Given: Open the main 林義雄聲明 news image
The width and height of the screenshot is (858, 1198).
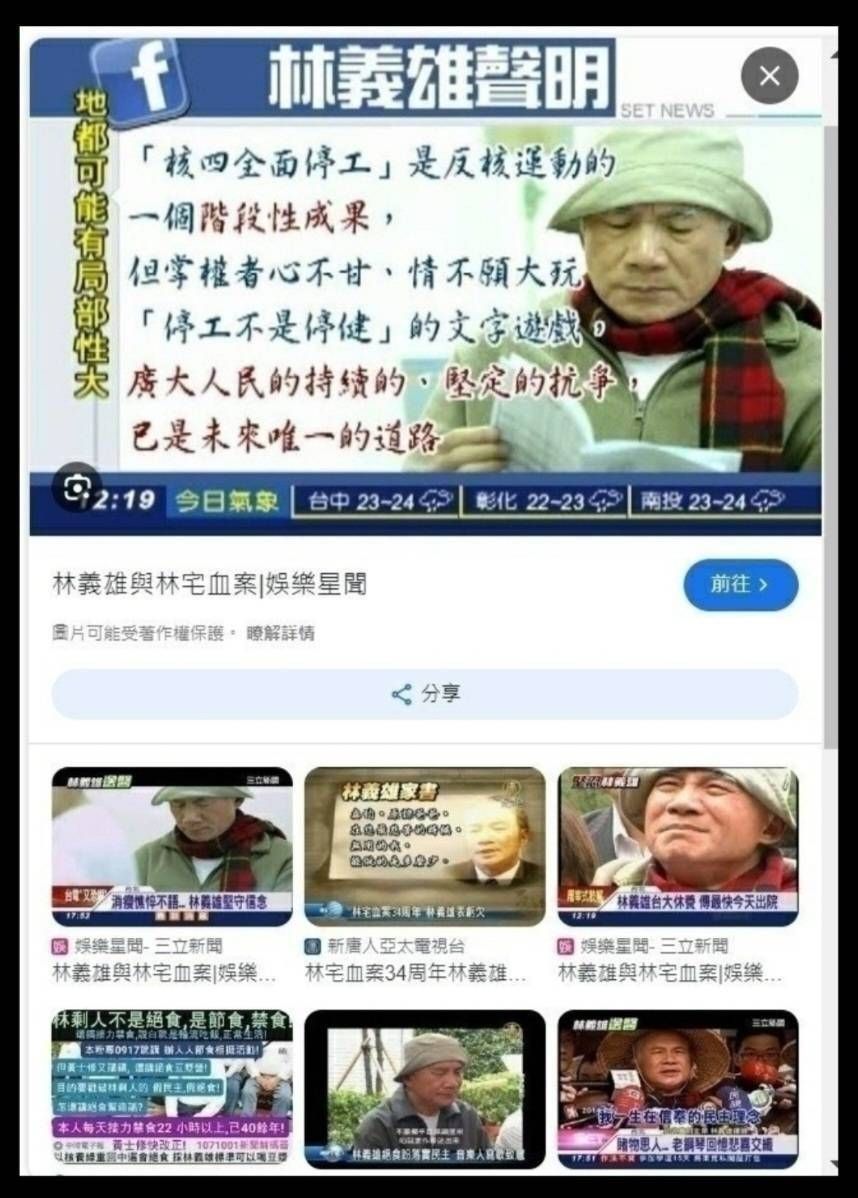Looking at the screenshot, I should point(425,290).
